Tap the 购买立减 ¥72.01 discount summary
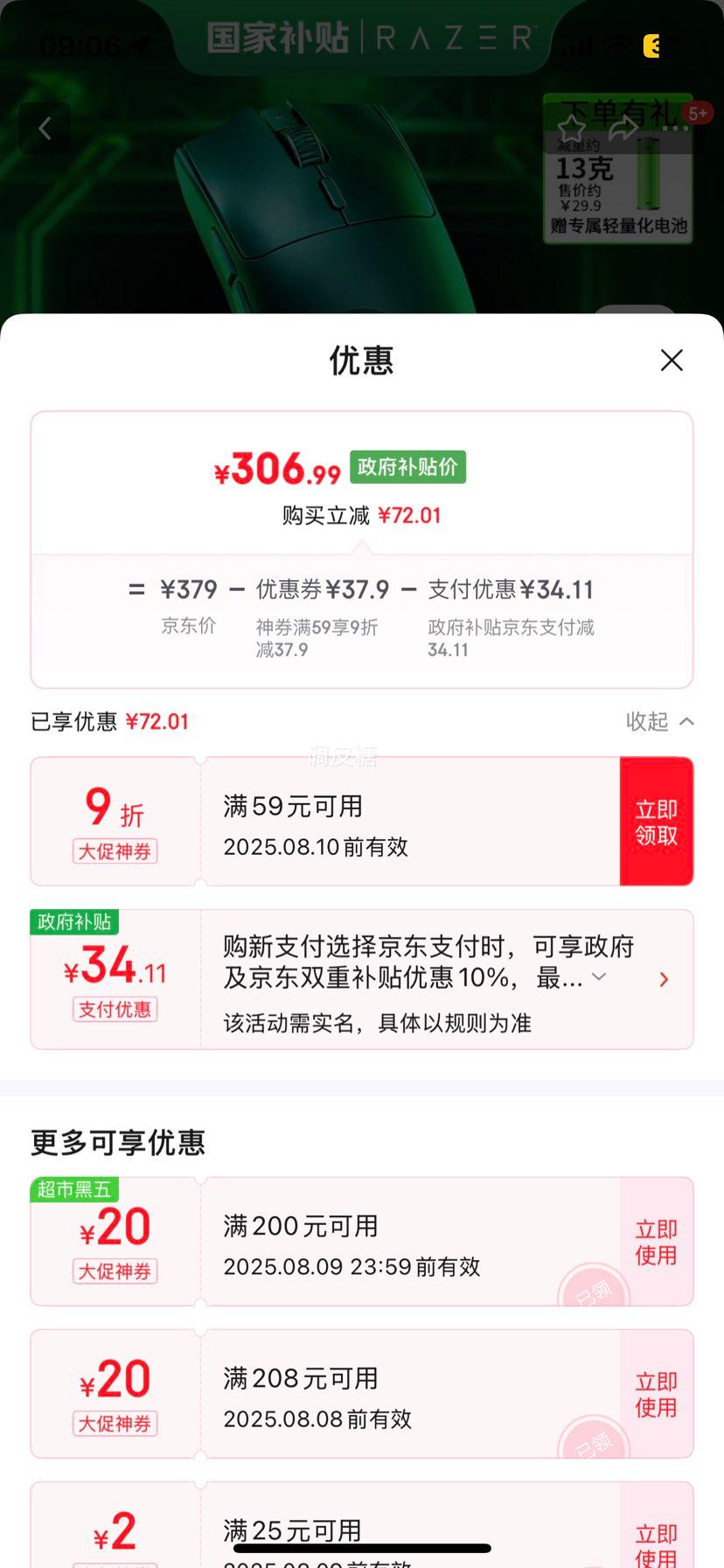This screenshot has width=724, height=1568. (362, 515)
